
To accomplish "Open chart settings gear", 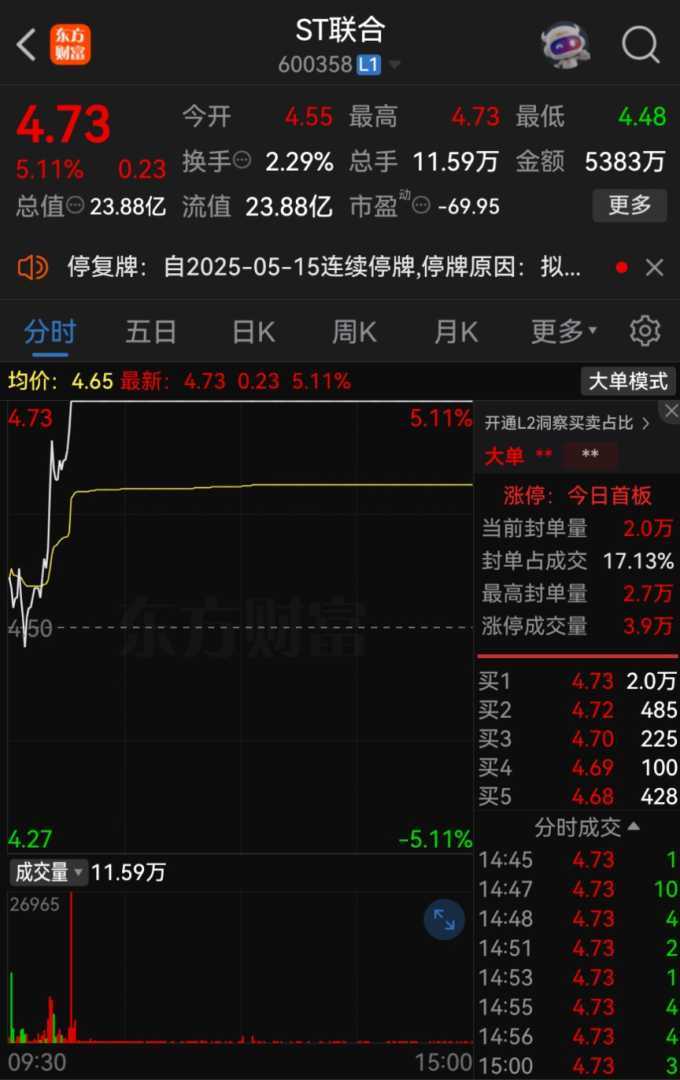I will click(x=645, y=331).
